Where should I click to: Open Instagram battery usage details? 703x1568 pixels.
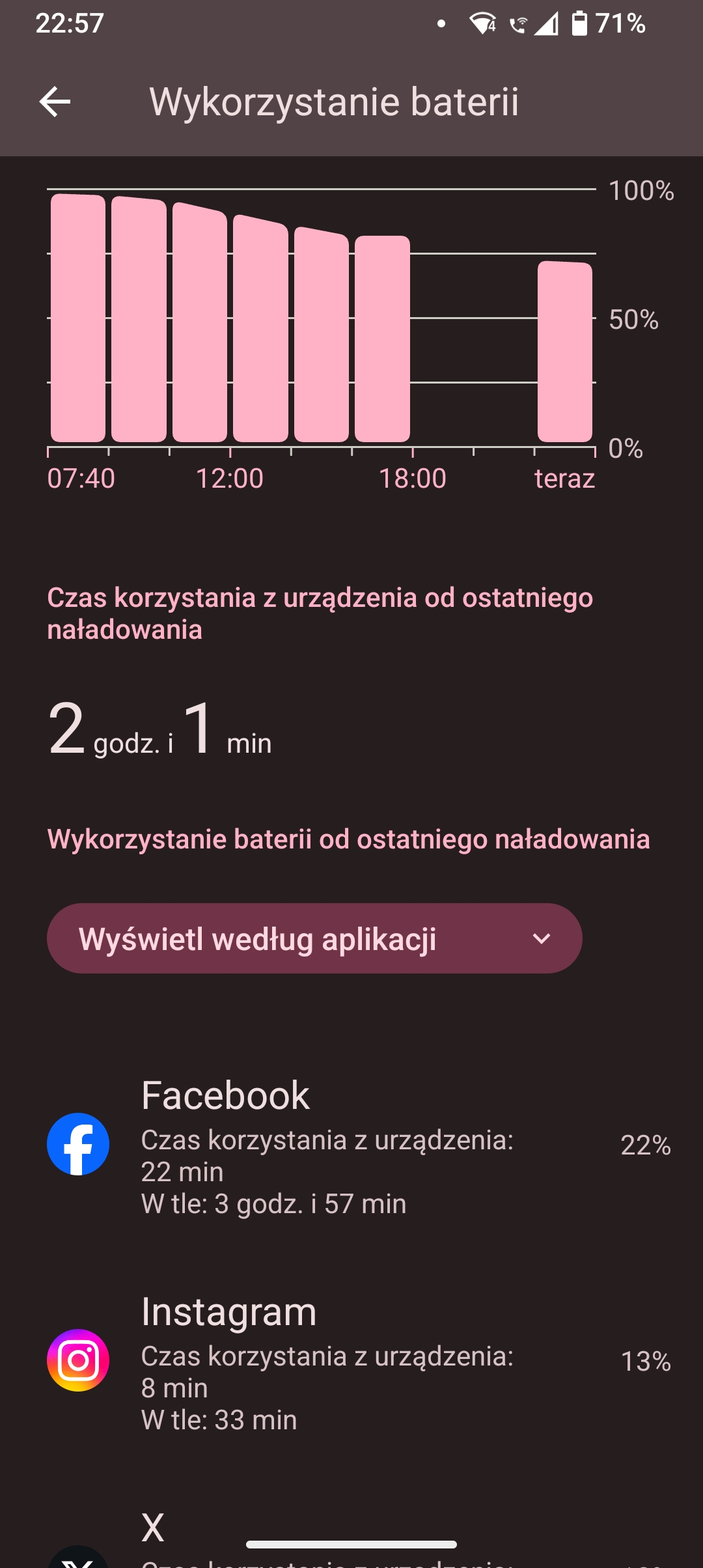pyautogui.click(x=351, y=1361)
